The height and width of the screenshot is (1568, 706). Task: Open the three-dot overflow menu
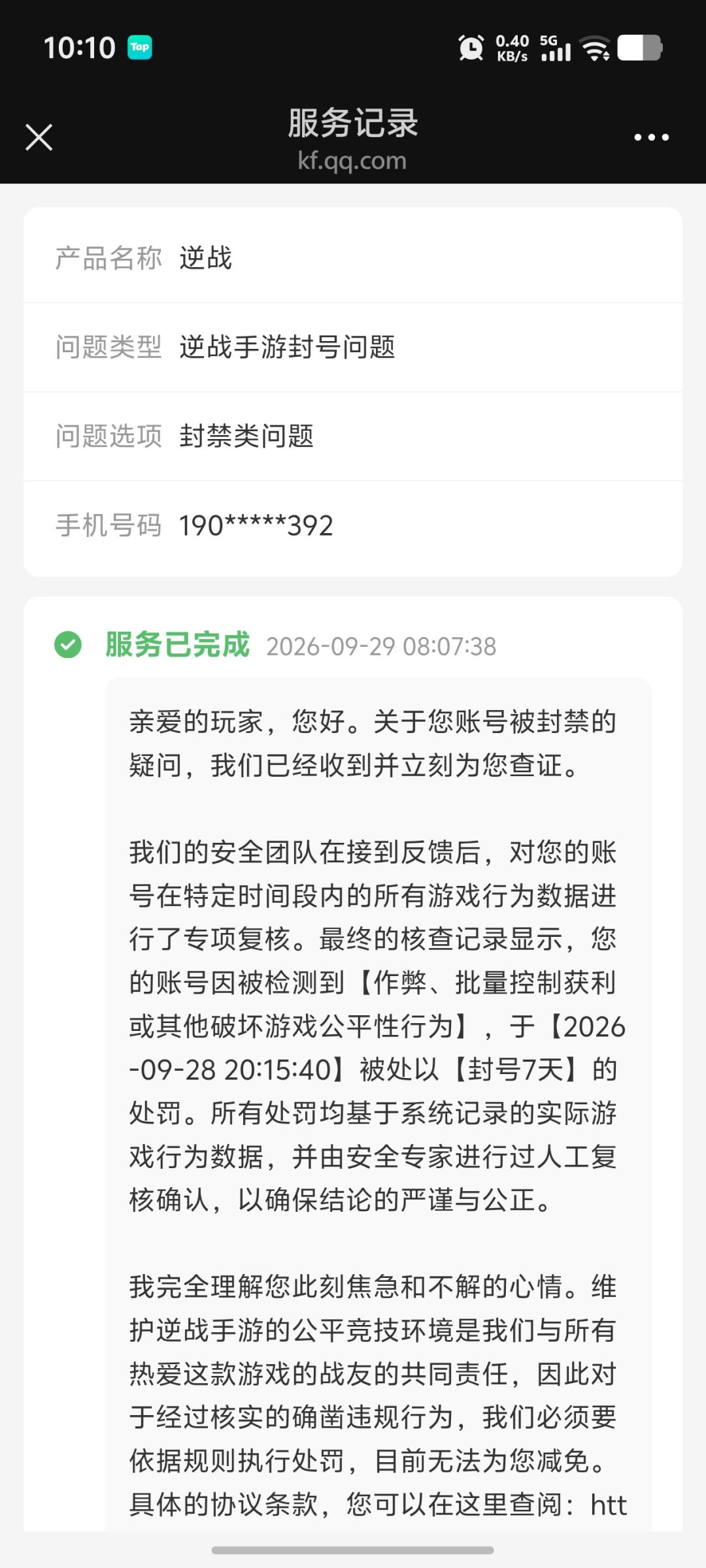(651, 137)
